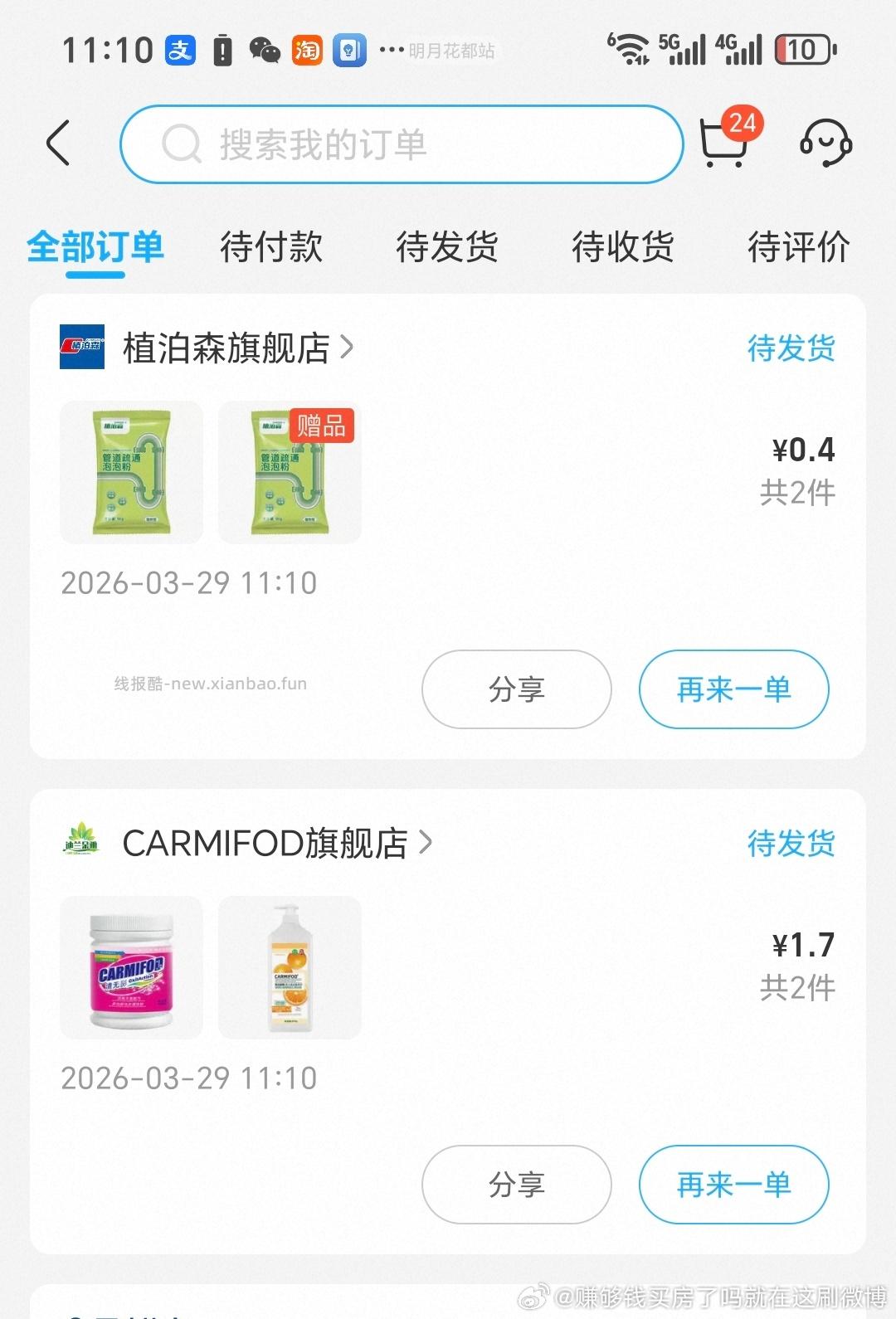The image size is (896, 1319).
Task: Switch to the 待收货 tab
Action: (622, 246)
